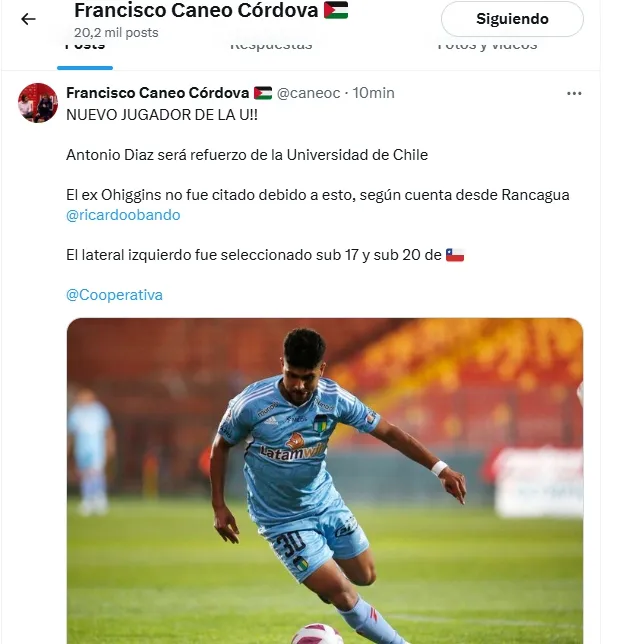Open the post's football player photo

coord(325,480)
